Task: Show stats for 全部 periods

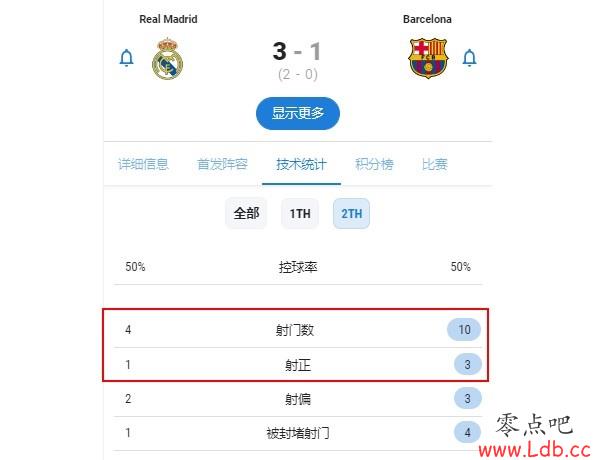Action: pyautogui.click(x=246, y=213)
